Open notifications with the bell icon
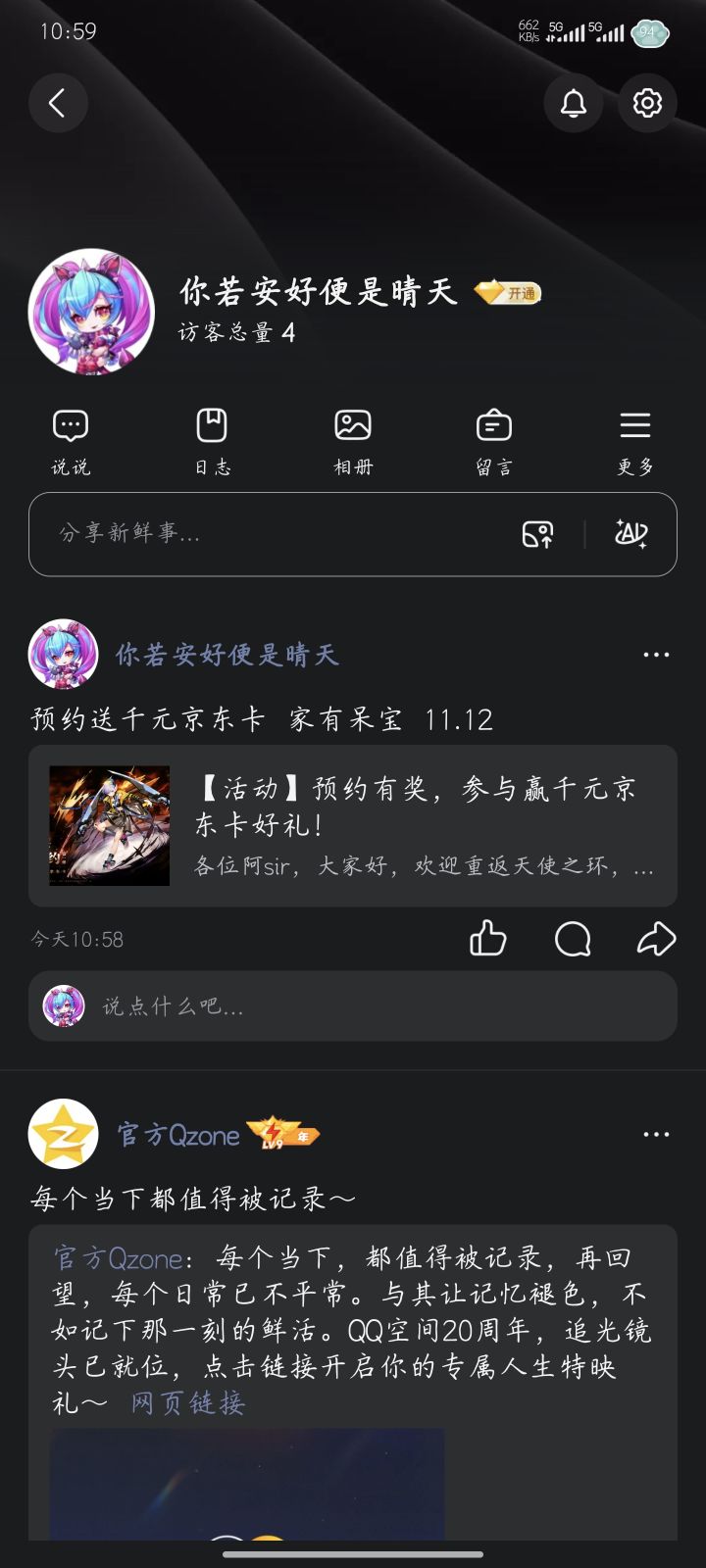This screenshot has height=1568, width=706. click(x=575, y=103)
